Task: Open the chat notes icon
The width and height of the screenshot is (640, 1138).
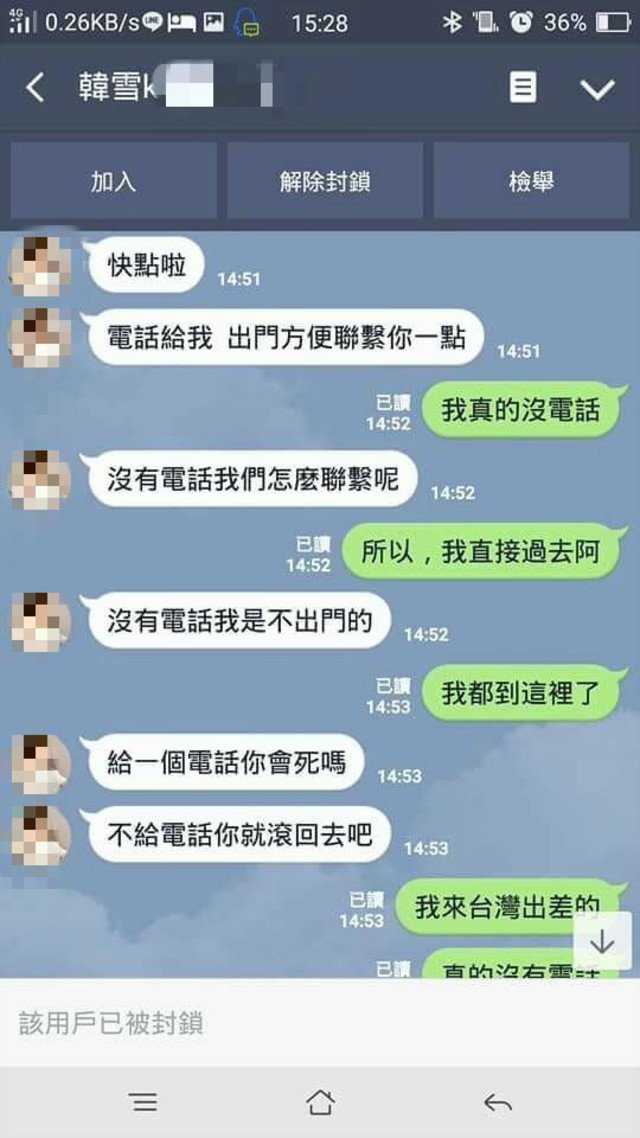Action: (522, 88)
